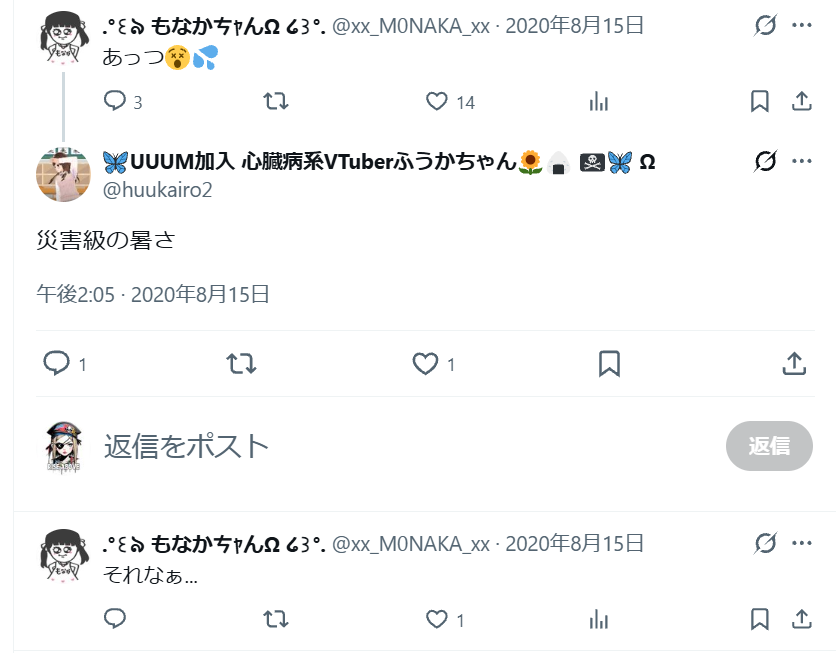836x653 pixels.
Task: Bookmark the 災害級の暑さ tweet
Action: click(x=609, y=364)
